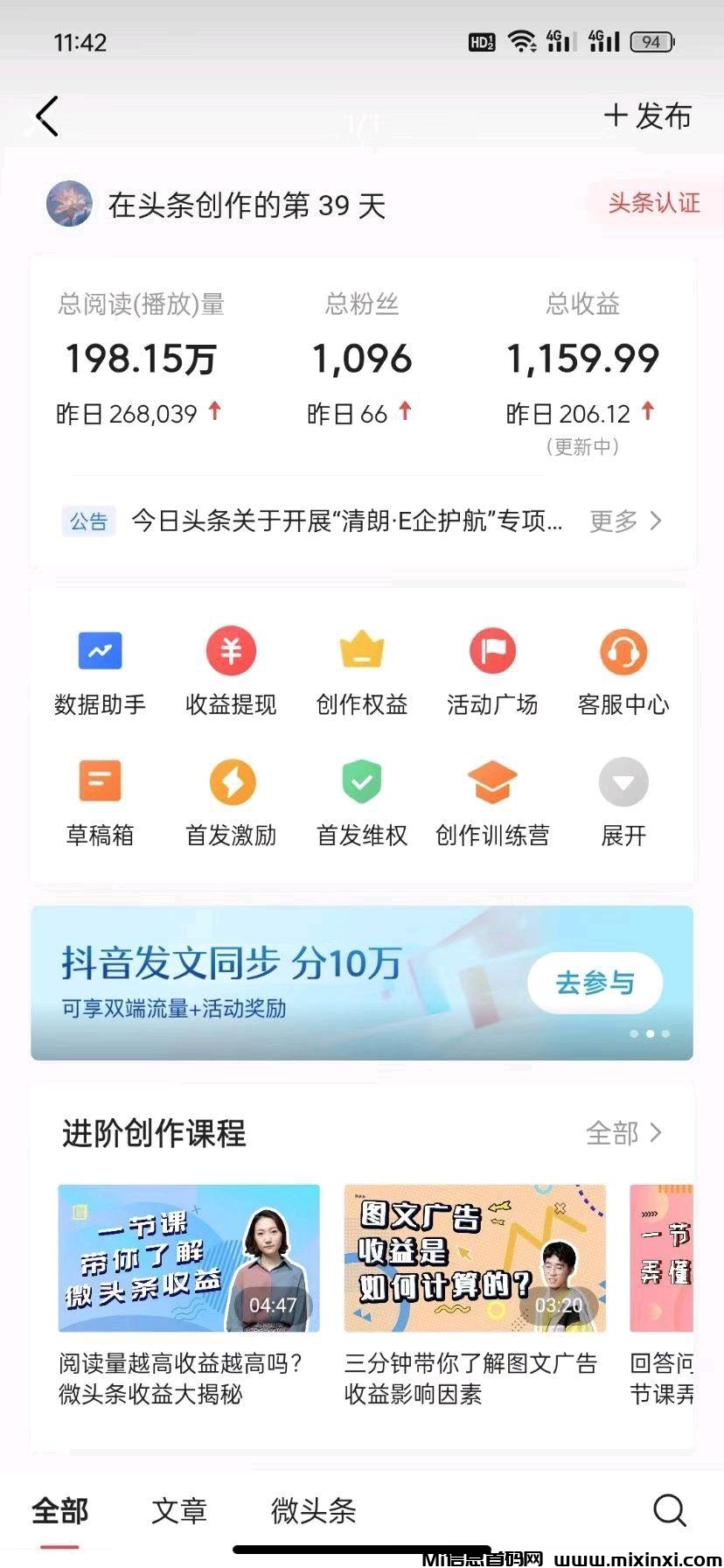Open the 草稿箱 drafts box
The image size is (724, 1568).
(x=100, y=800)
